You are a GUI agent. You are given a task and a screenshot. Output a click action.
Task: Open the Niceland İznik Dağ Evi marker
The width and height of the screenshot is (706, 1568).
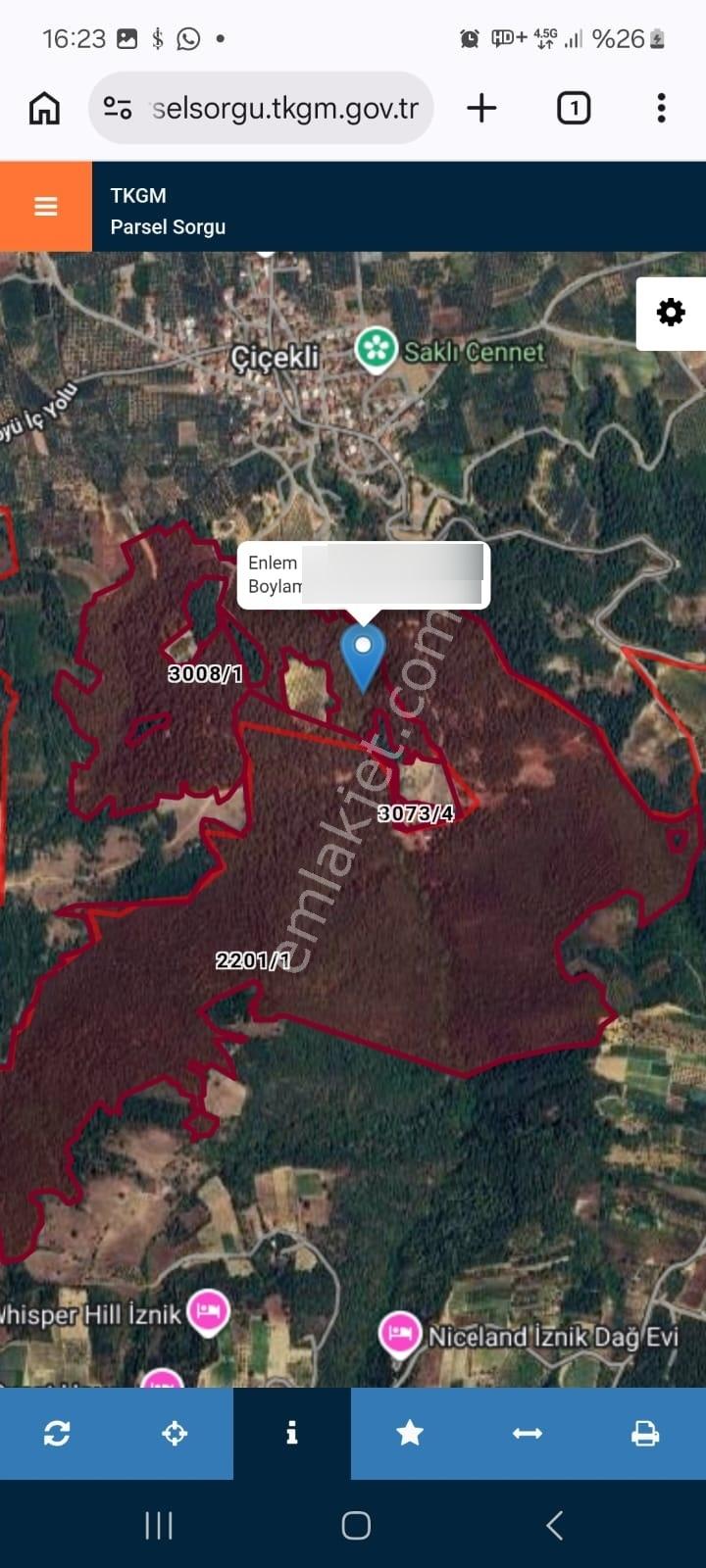coord(400,1335)
